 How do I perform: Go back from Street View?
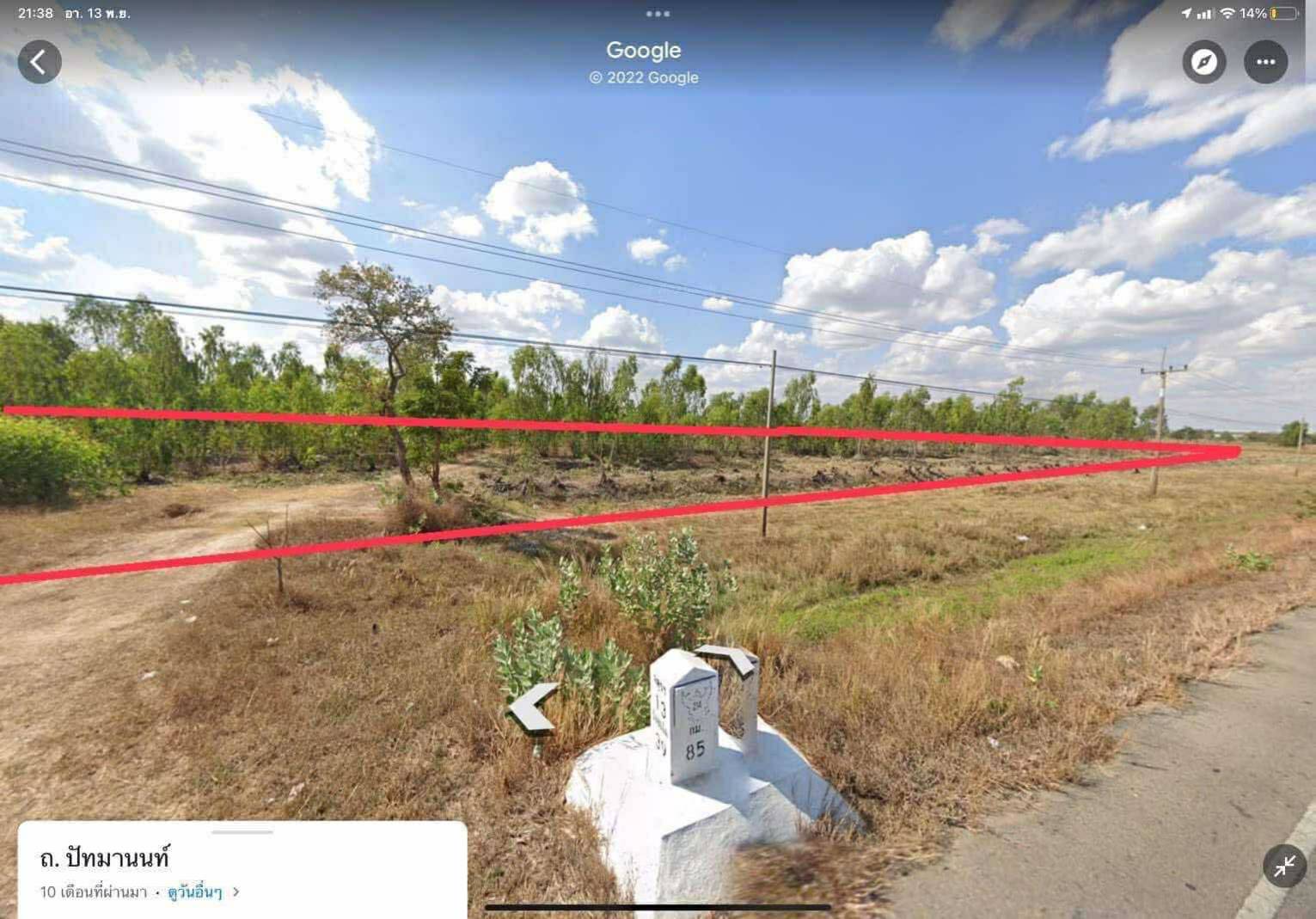pyautogui.click(x=40, y=62)
